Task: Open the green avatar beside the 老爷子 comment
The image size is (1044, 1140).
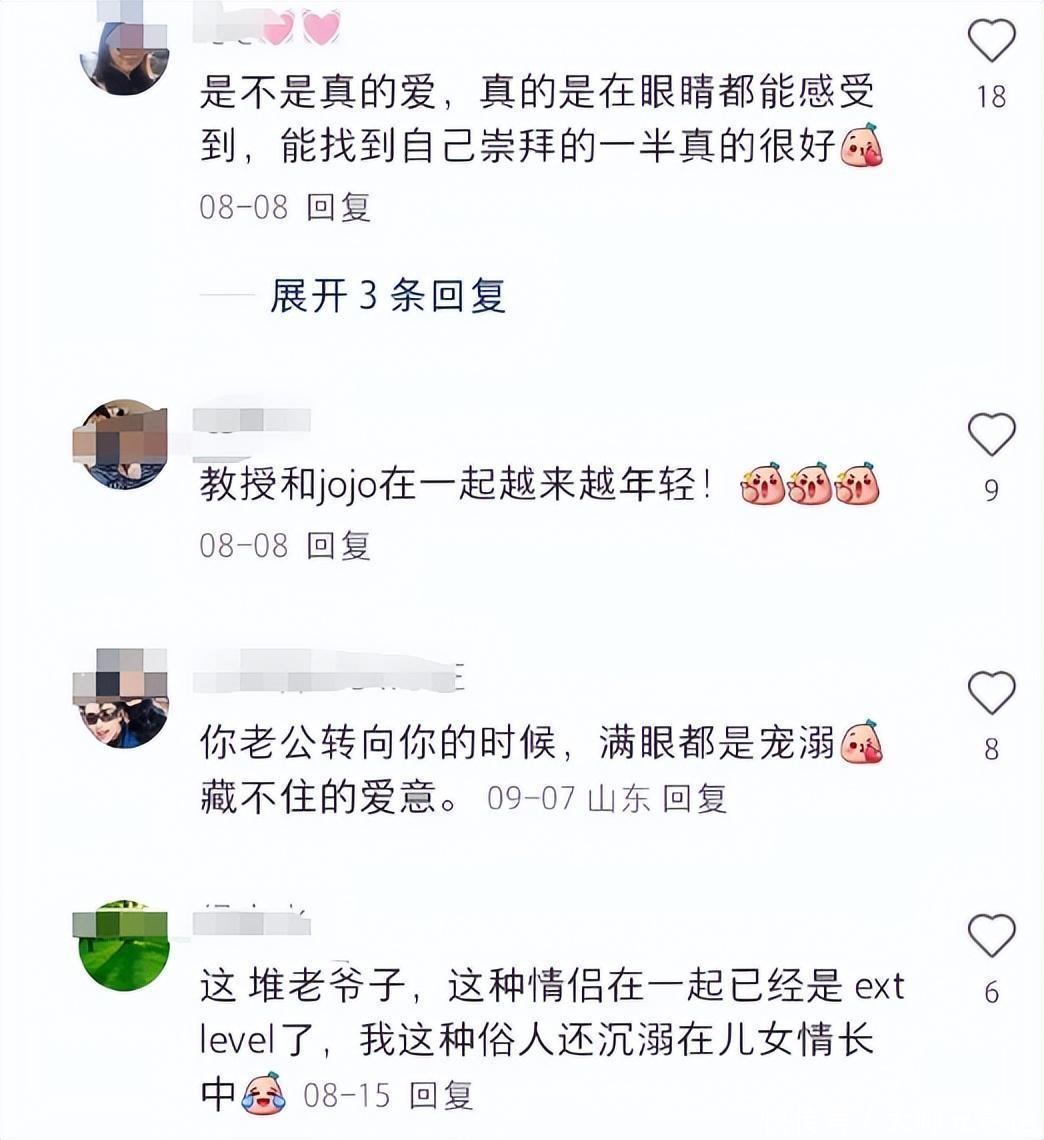Action: [x=124, y=946]
